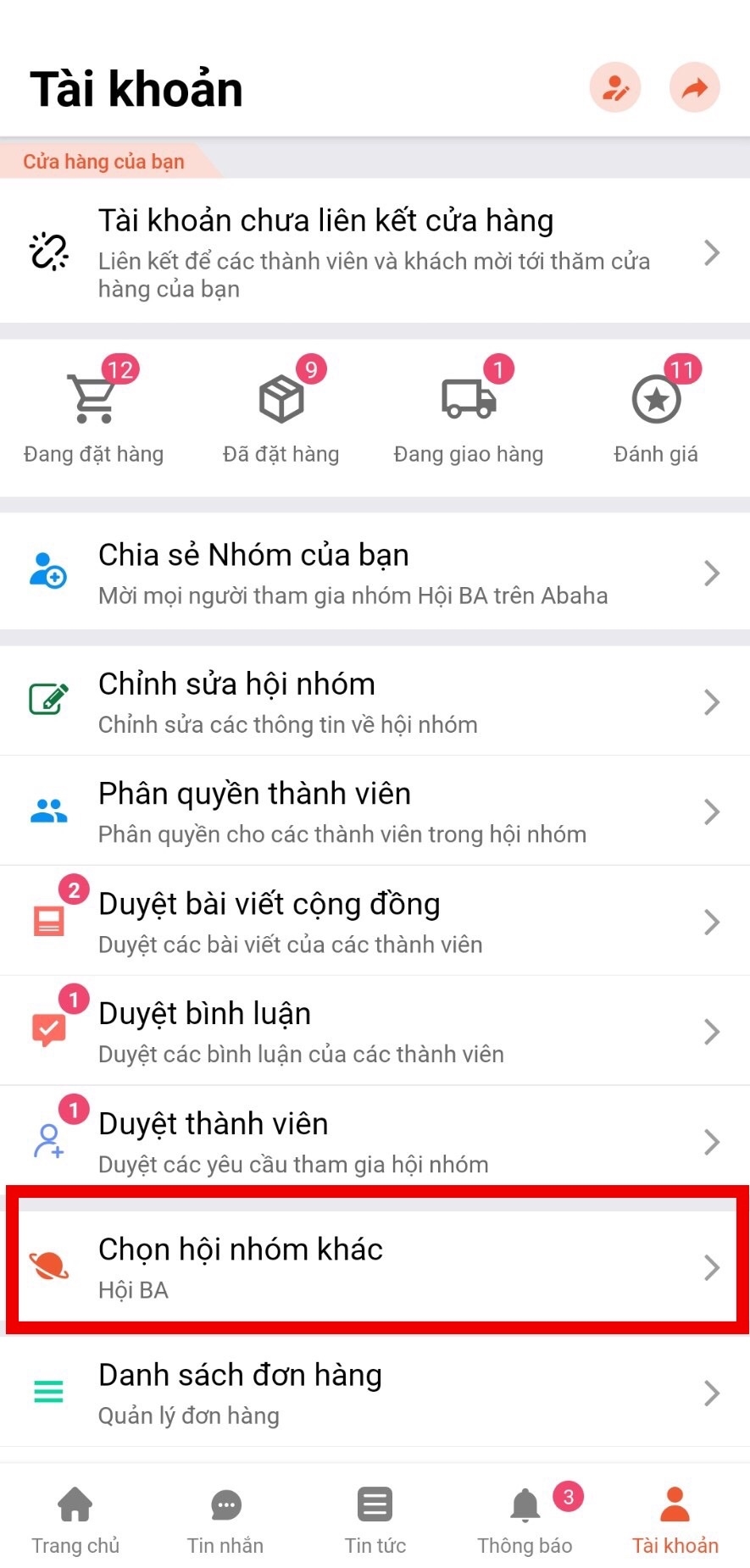Switch to the Tin tức tab
The image size is (750, 1568).
point(375,1520)
